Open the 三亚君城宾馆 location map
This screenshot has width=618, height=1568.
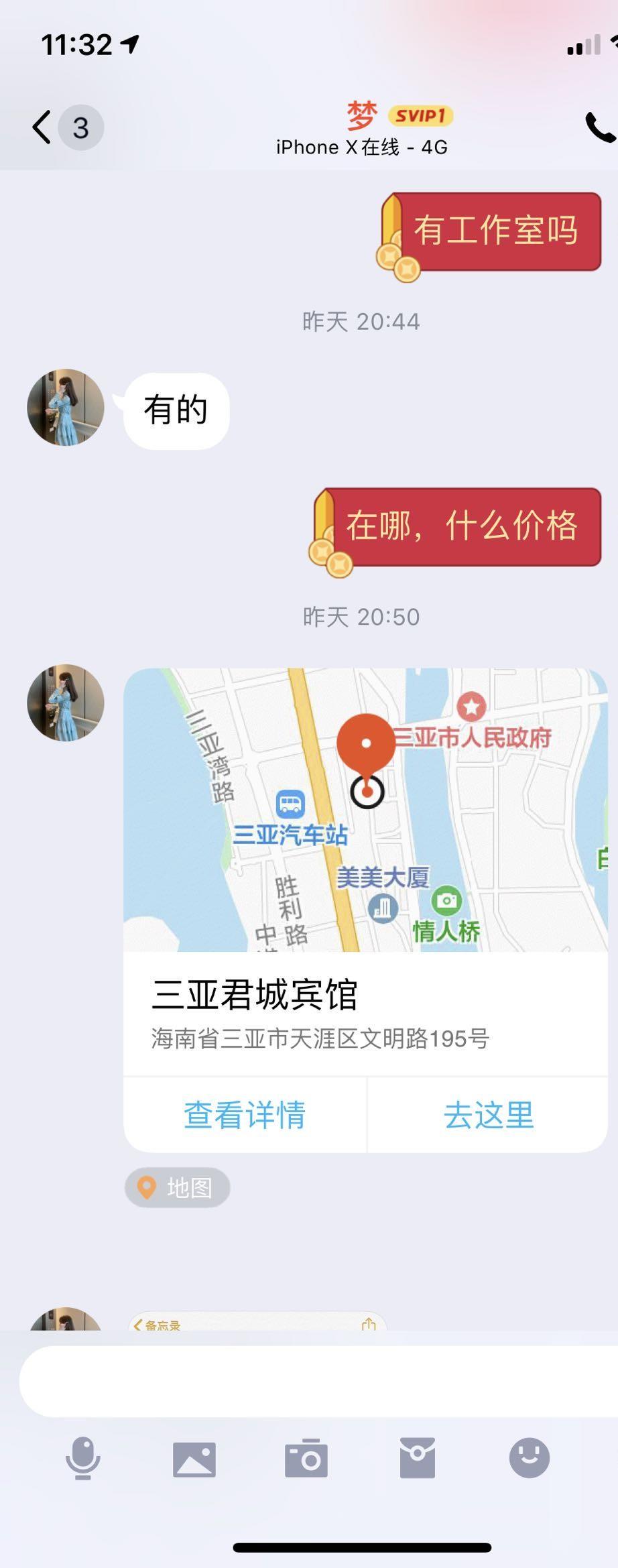pyautogui.click(x=365, y=810)
